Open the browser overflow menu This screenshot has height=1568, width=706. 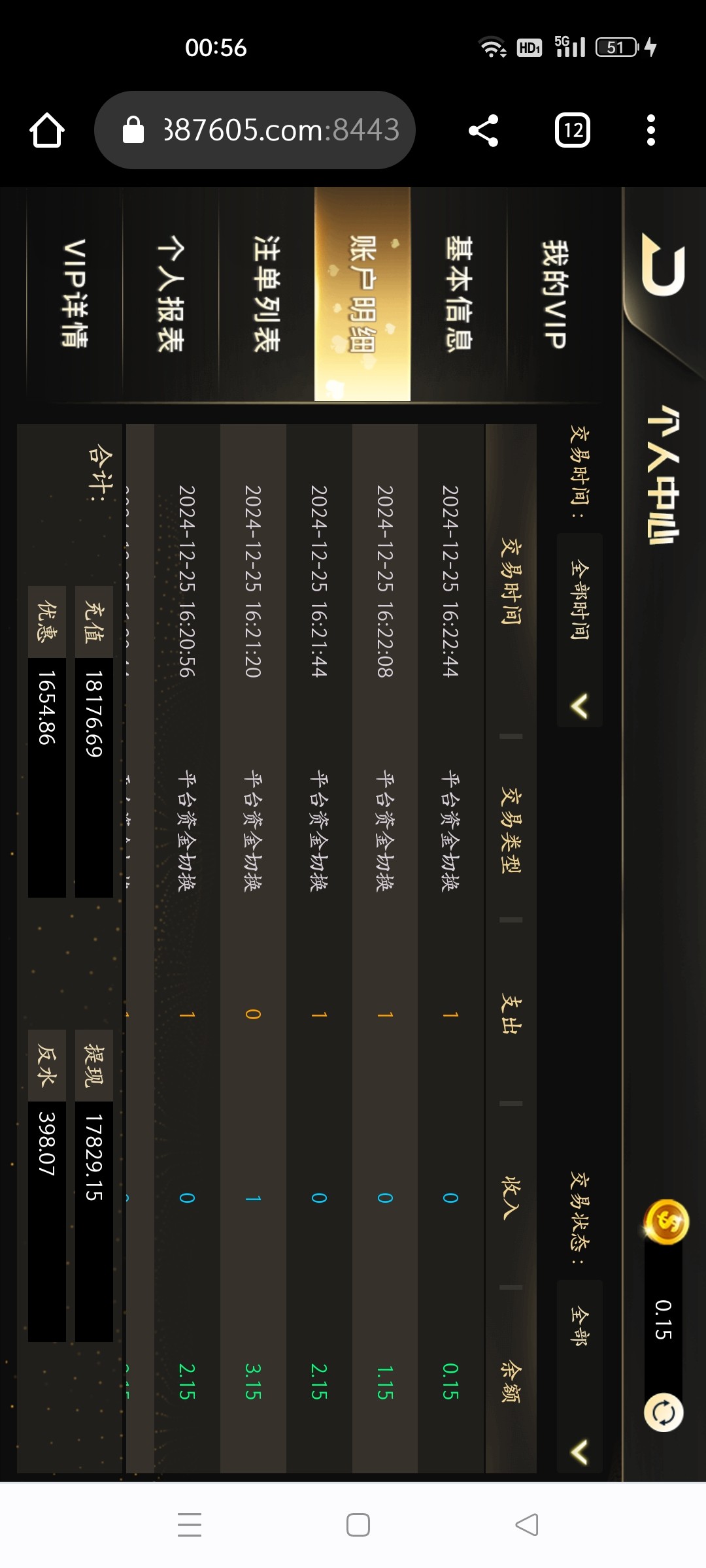click(x=650, y=130)
